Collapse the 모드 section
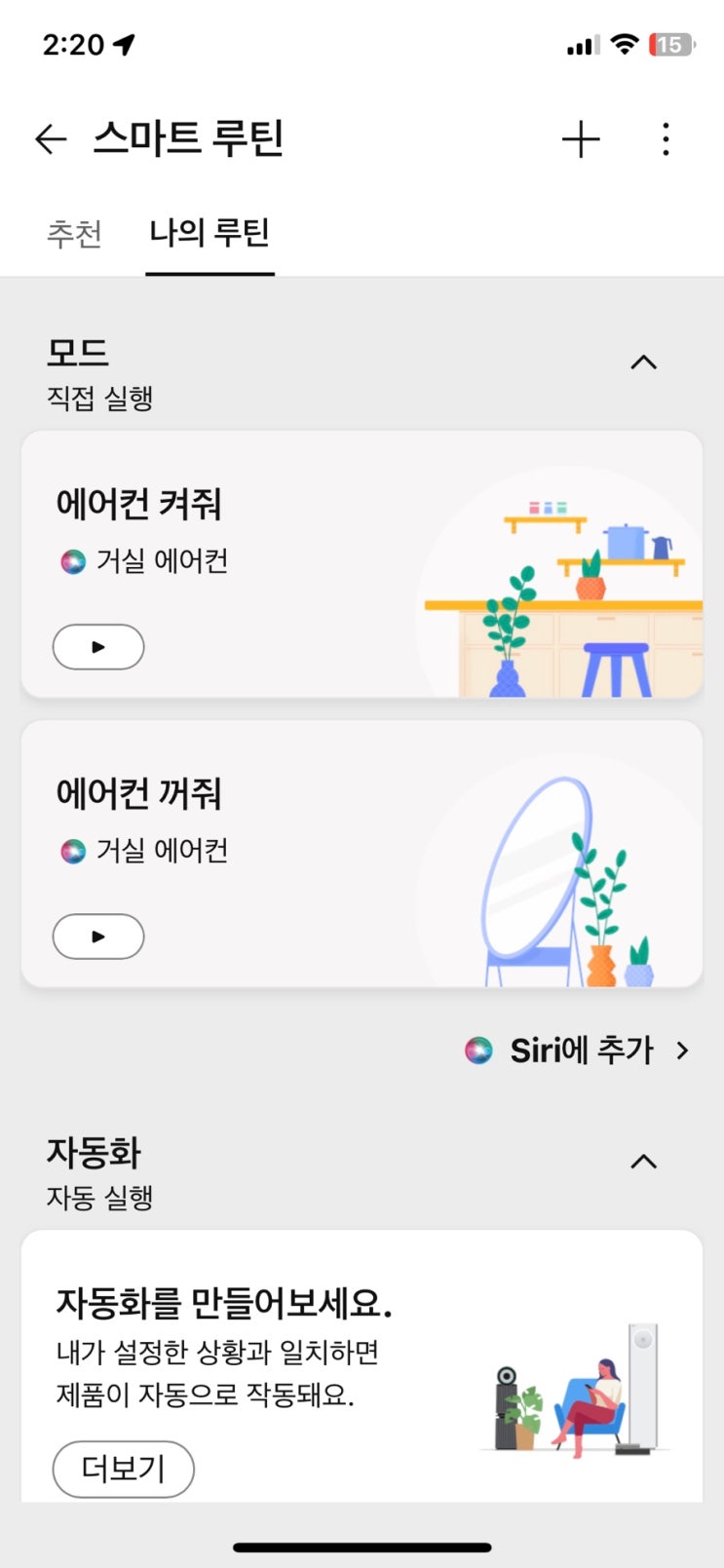The image size is (724, 1568). point(643,363)
